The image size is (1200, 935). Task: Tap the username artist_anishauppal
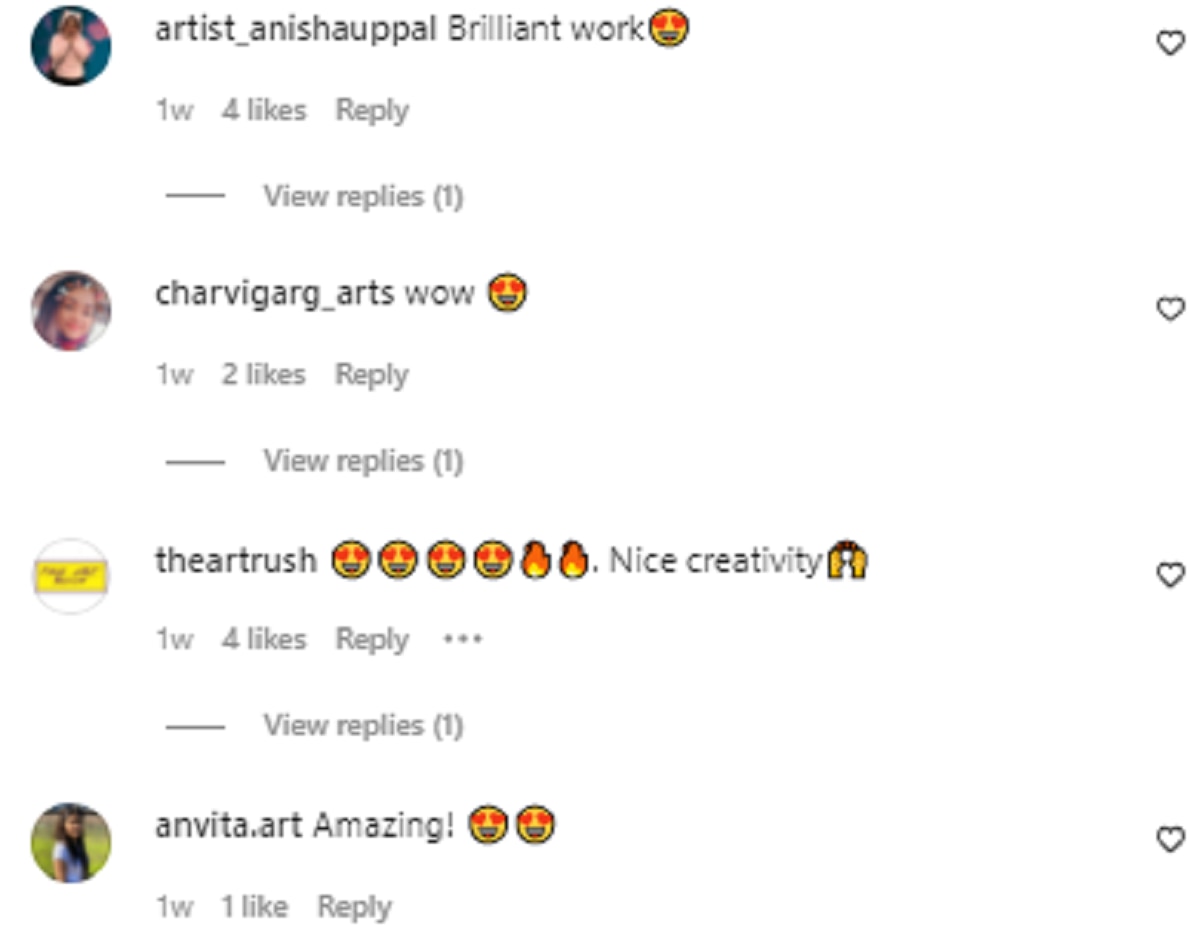296,29
